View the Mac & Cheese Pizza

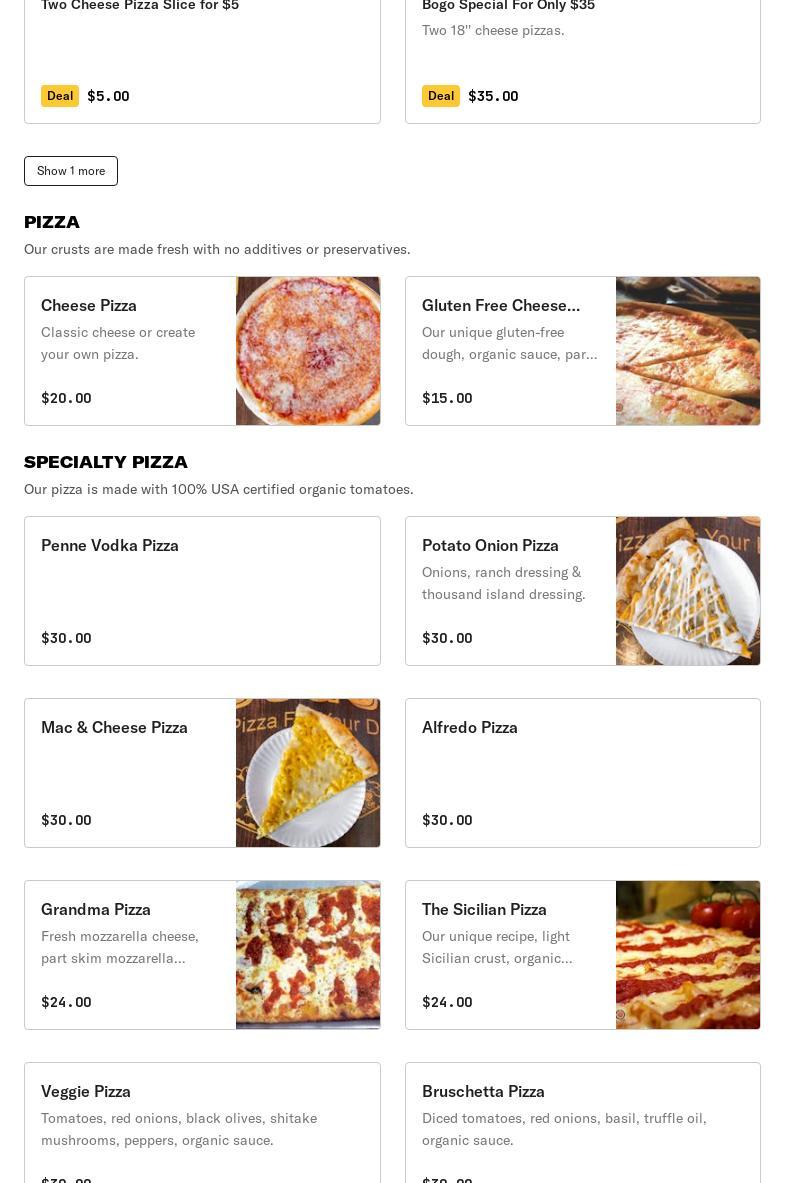coord(202,773)
